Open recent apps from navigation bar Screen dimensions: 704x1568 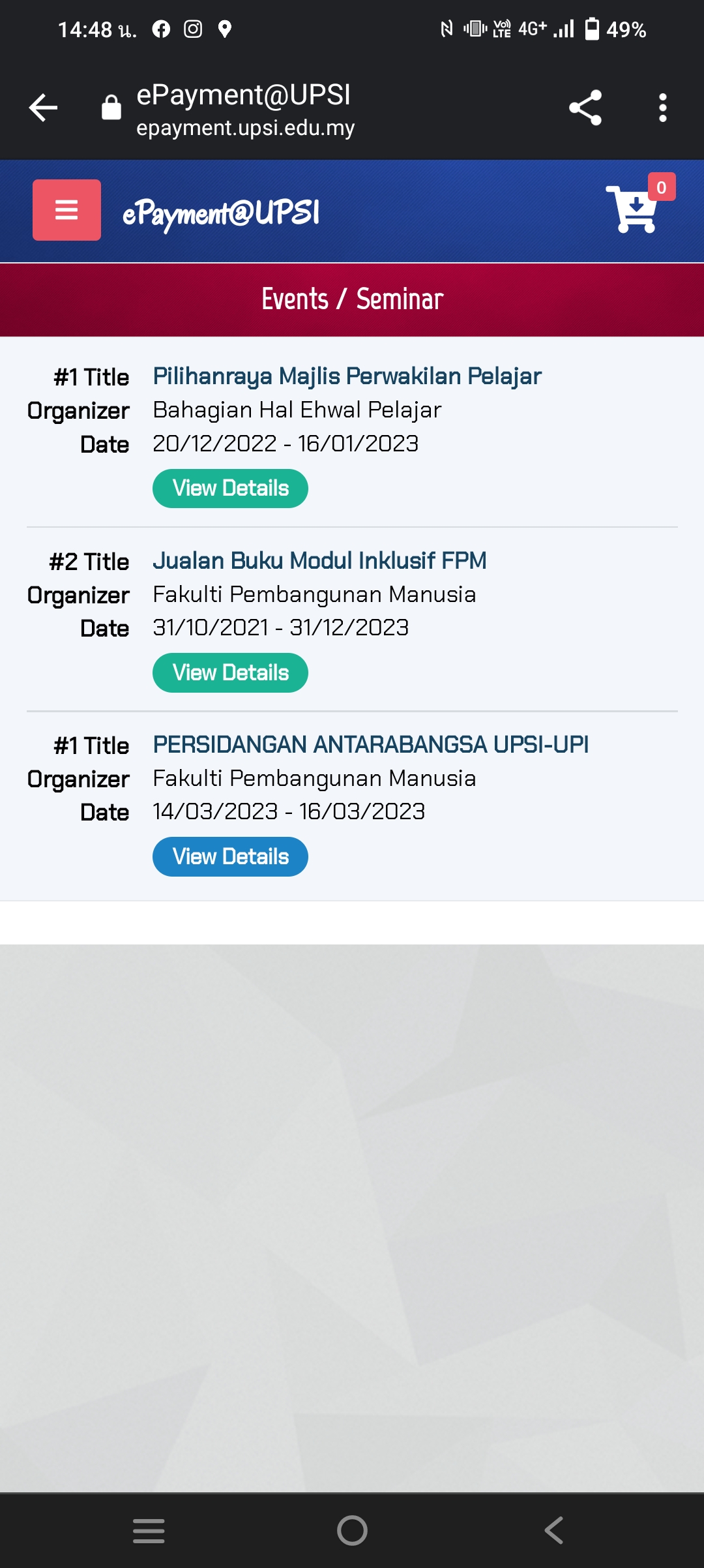pos(149,1530)
